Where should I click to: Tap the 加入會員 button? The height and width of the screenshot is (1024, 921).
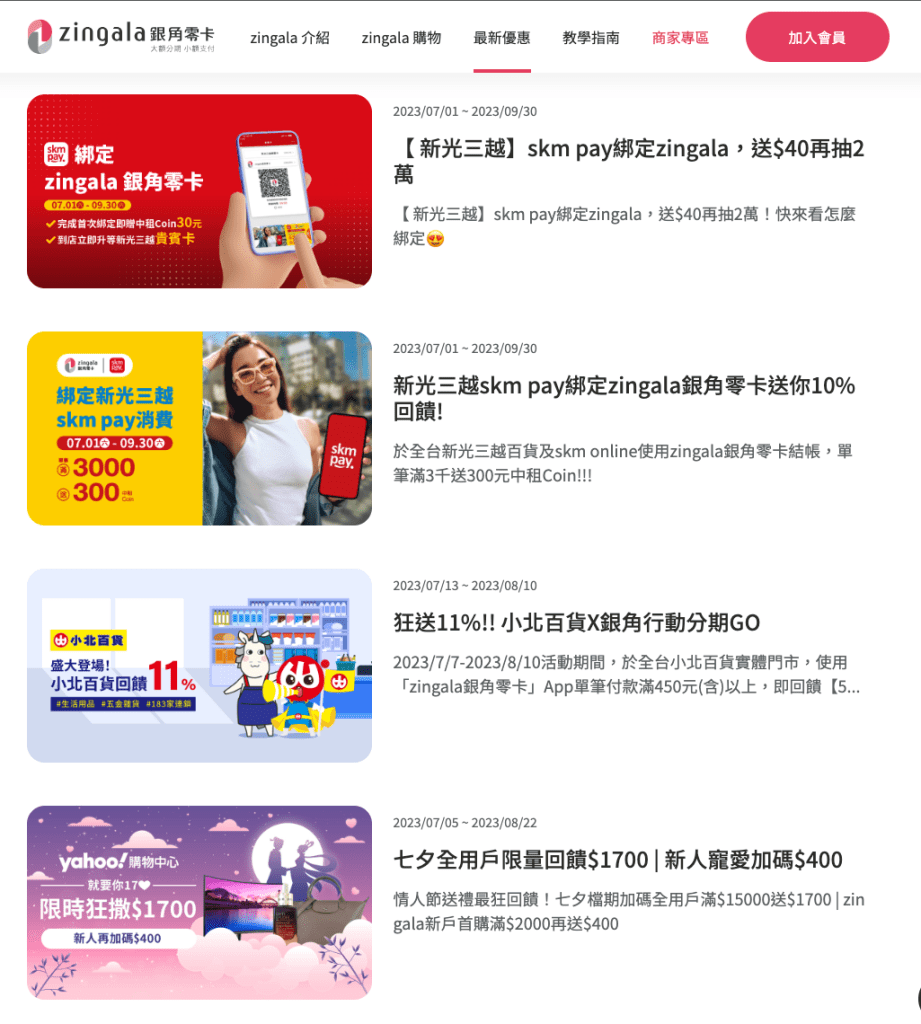817,38
